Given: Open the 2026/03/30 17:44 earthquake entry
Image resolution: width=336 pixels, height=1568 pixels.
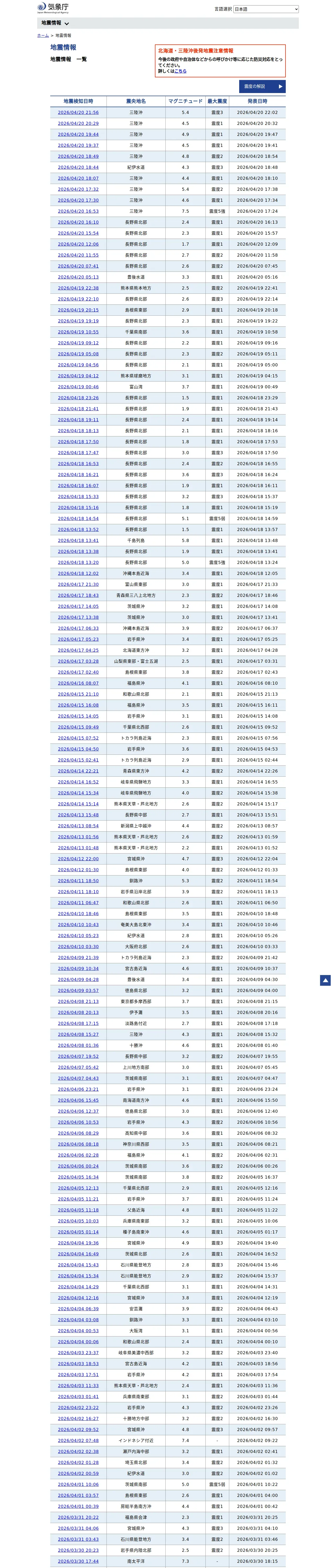Looking at the screenshot, I should pos(78,1561).
